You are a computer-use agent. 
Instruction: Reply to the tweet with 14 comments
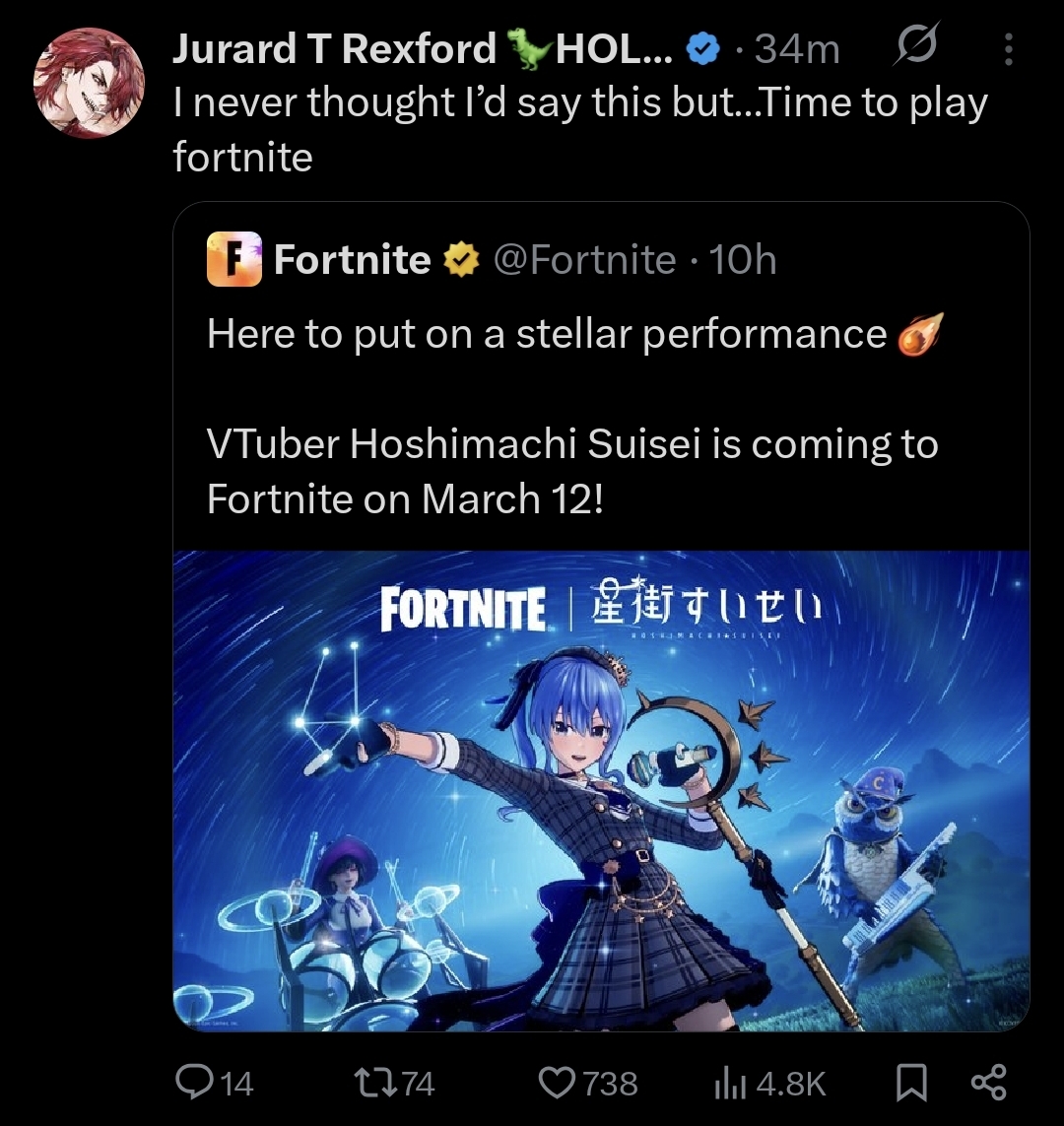click(x=215, y=1083)
